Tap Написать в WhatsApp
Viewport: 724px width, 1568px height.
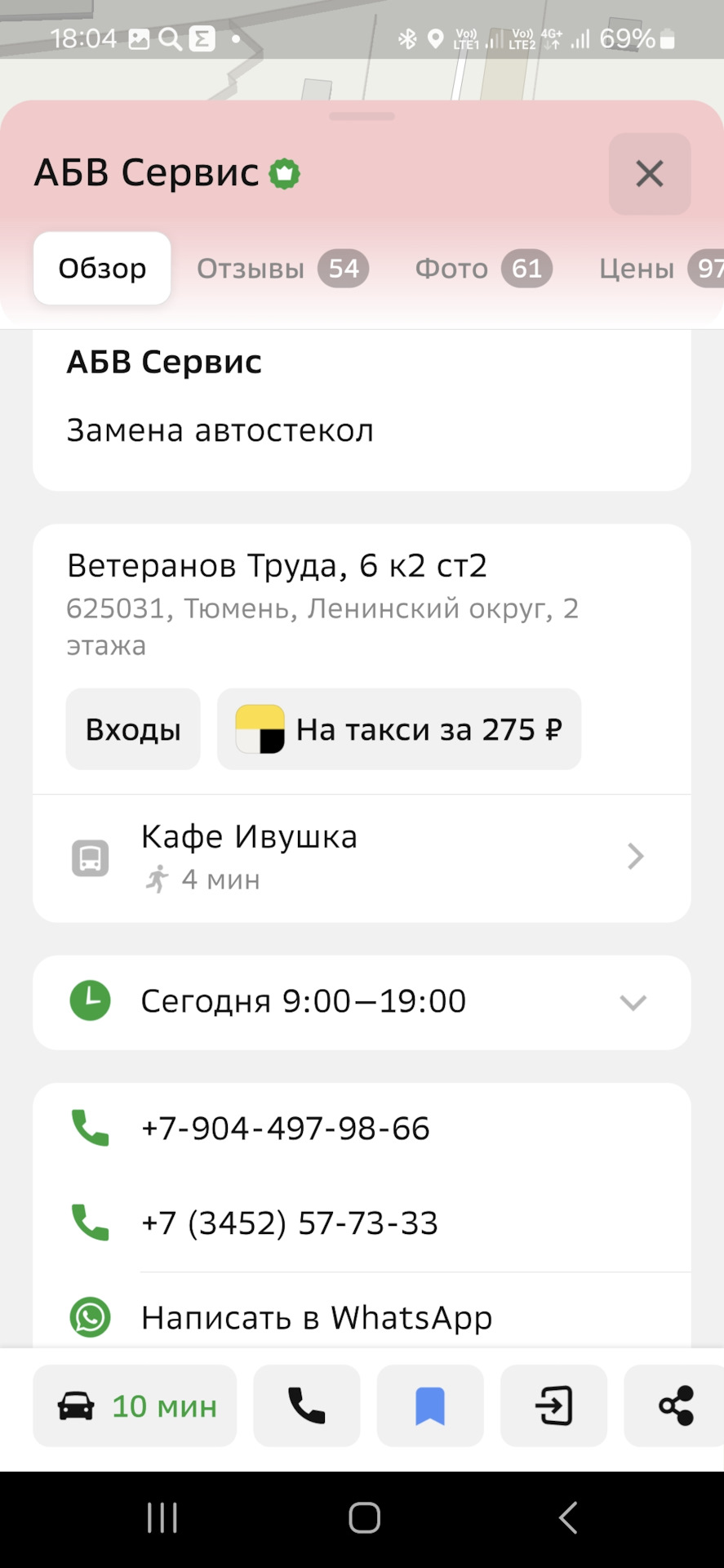317,1317
